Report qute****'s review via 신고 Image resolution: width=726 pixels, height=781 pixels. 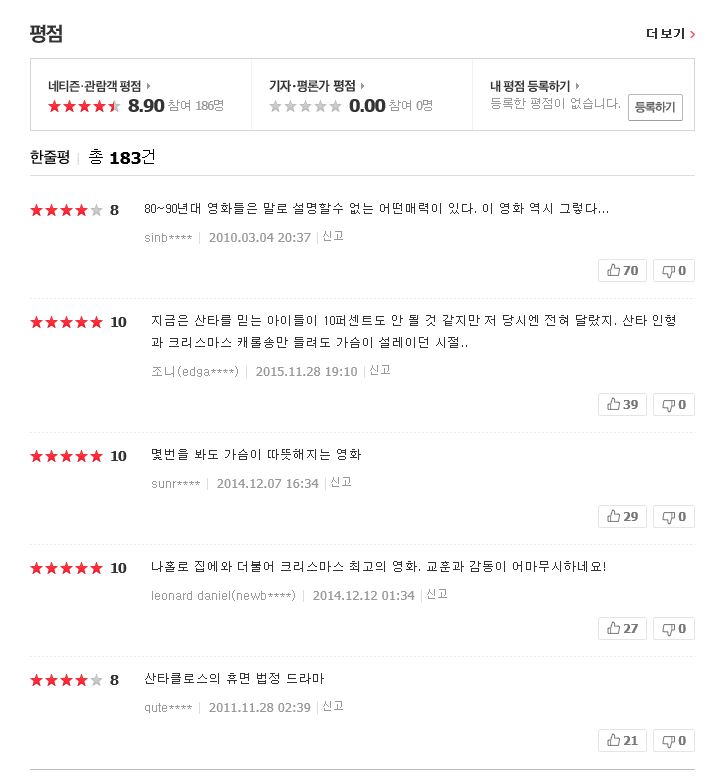[332, 706]
